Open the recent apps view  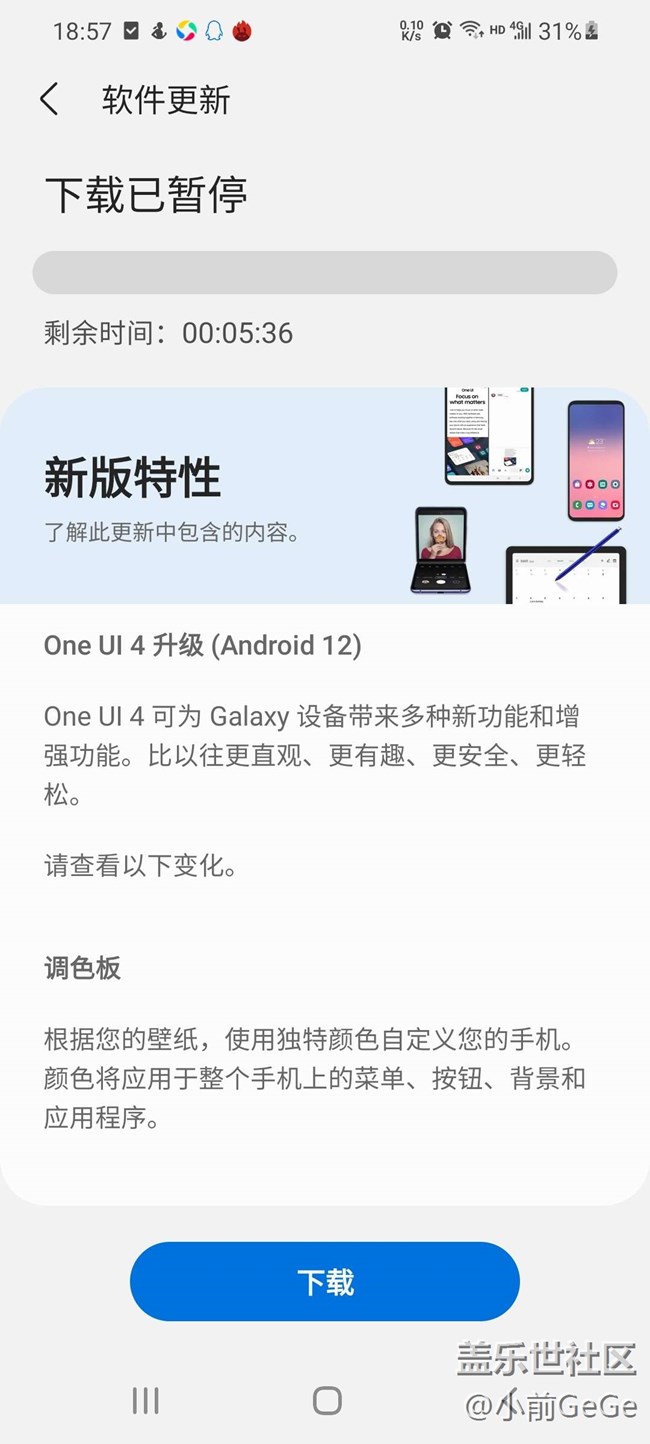[x=146, y=1400]
